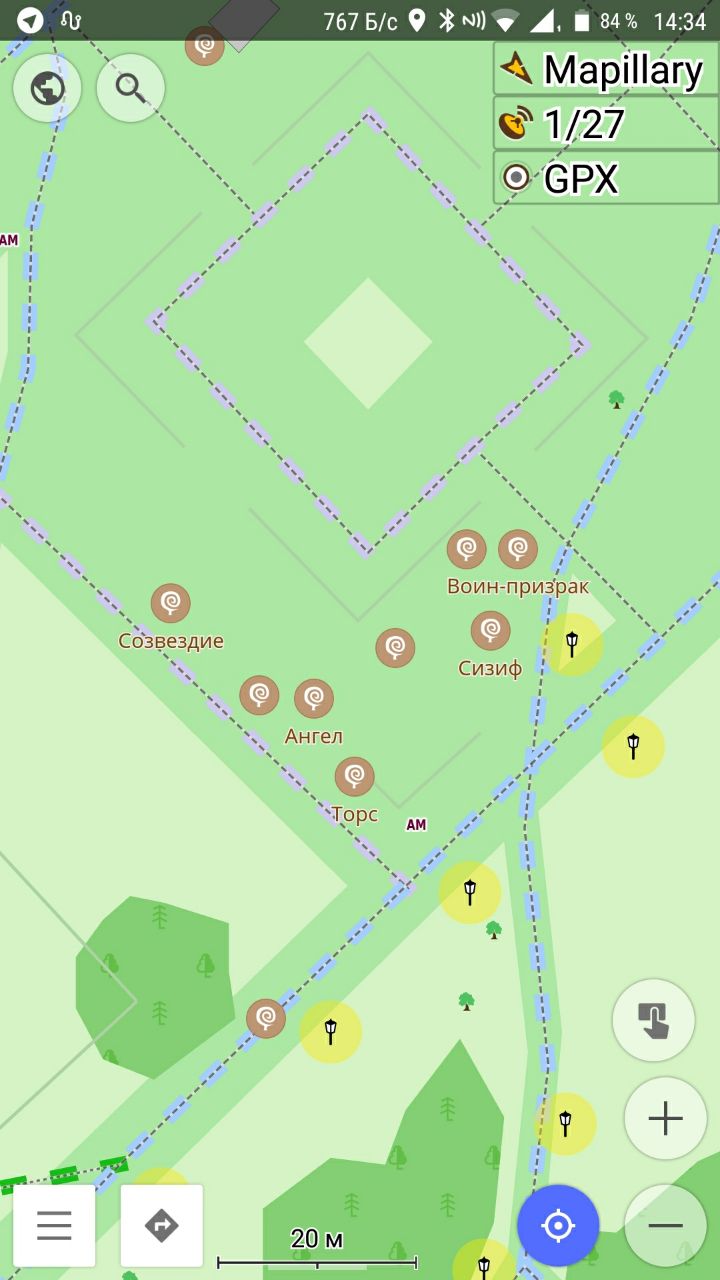720x1280 pixels.
Task: Select the Торс artwork marker
Action: (355, 777)
